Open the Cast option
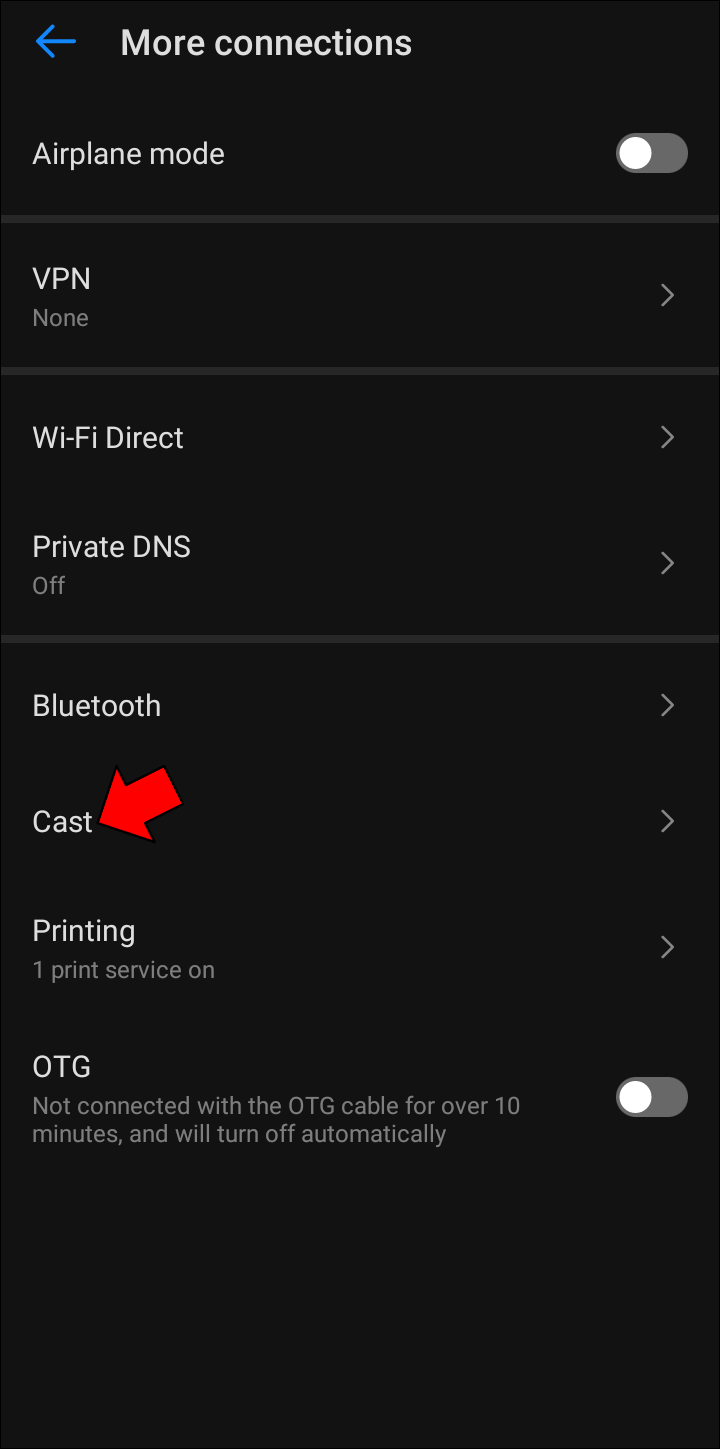 360,822
